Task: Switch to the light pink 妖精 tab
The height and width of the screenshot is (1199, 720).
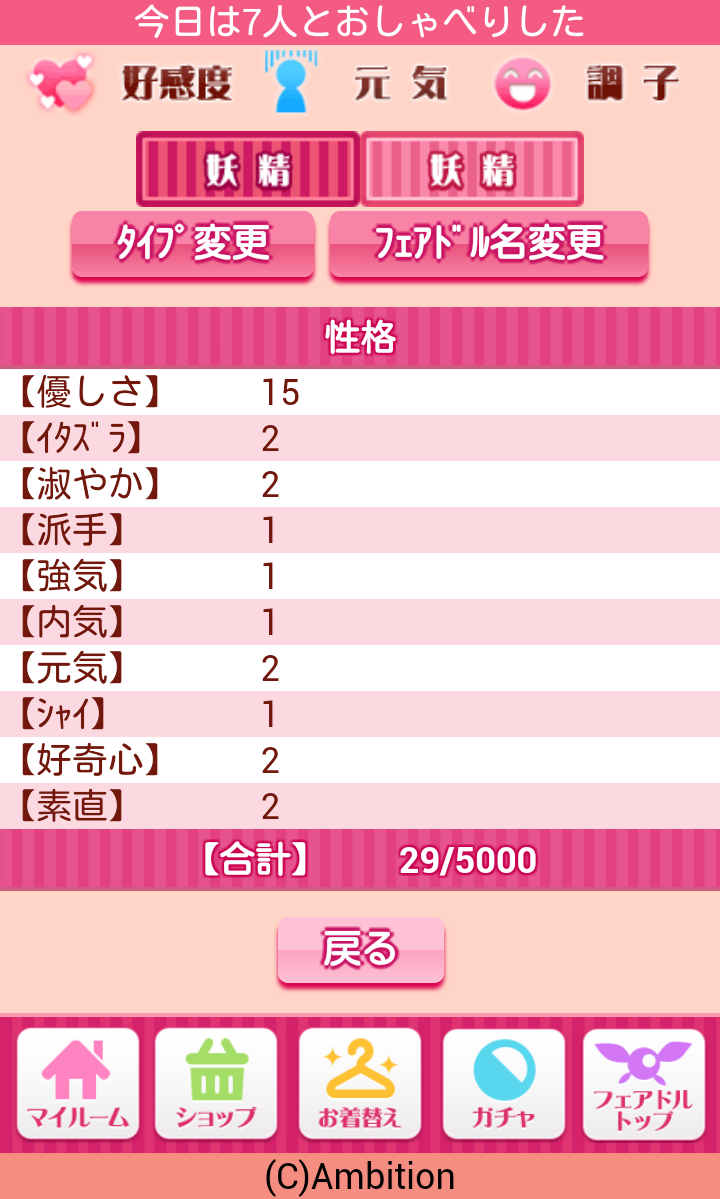Action: coord(472,169)
